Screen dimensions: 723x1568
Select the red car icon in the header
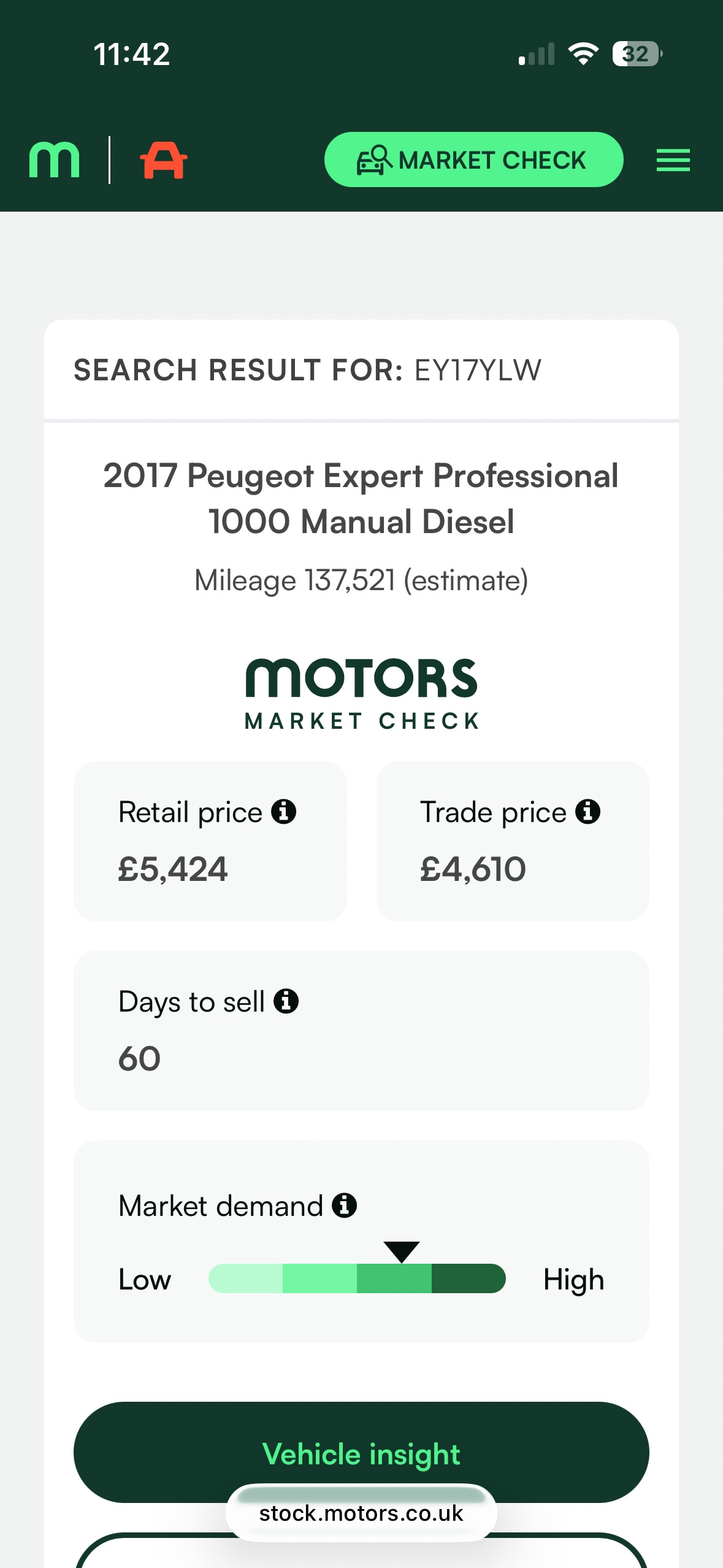[x=163, y=159]
